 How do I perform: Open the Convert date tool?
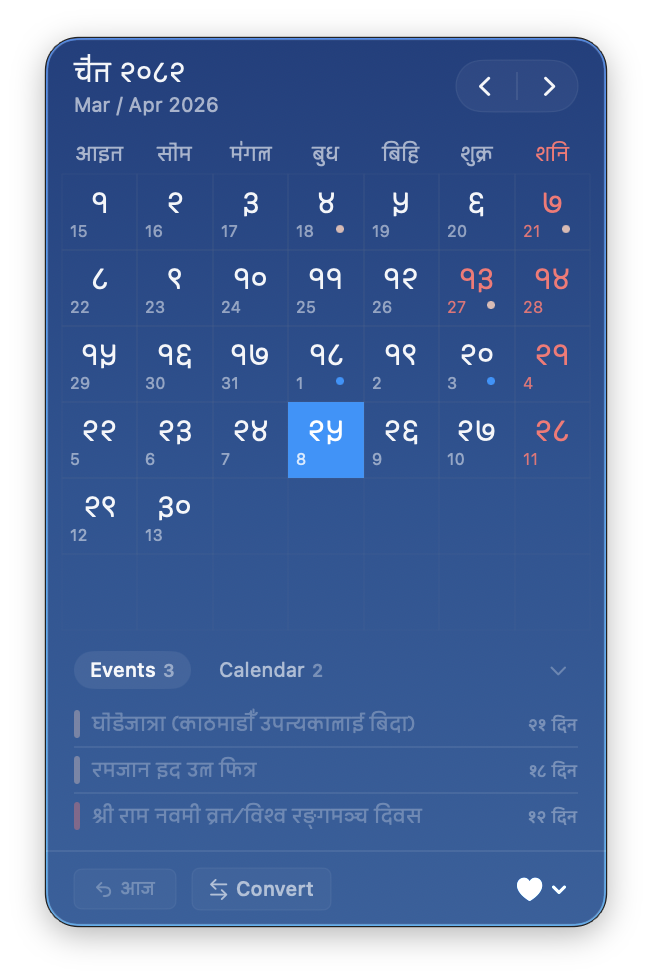click(x=261, y=889)
